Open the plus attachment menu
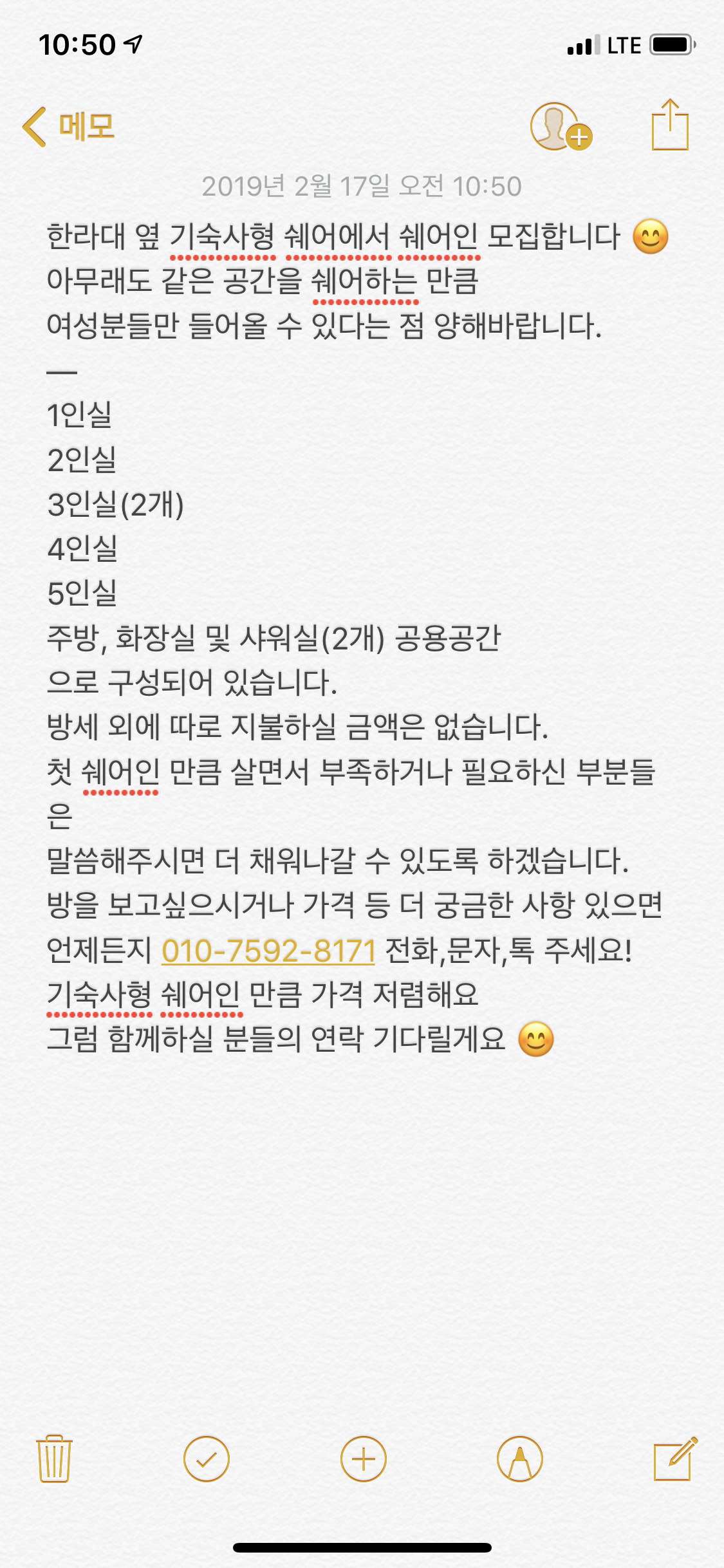 [x=364, y=1459]
